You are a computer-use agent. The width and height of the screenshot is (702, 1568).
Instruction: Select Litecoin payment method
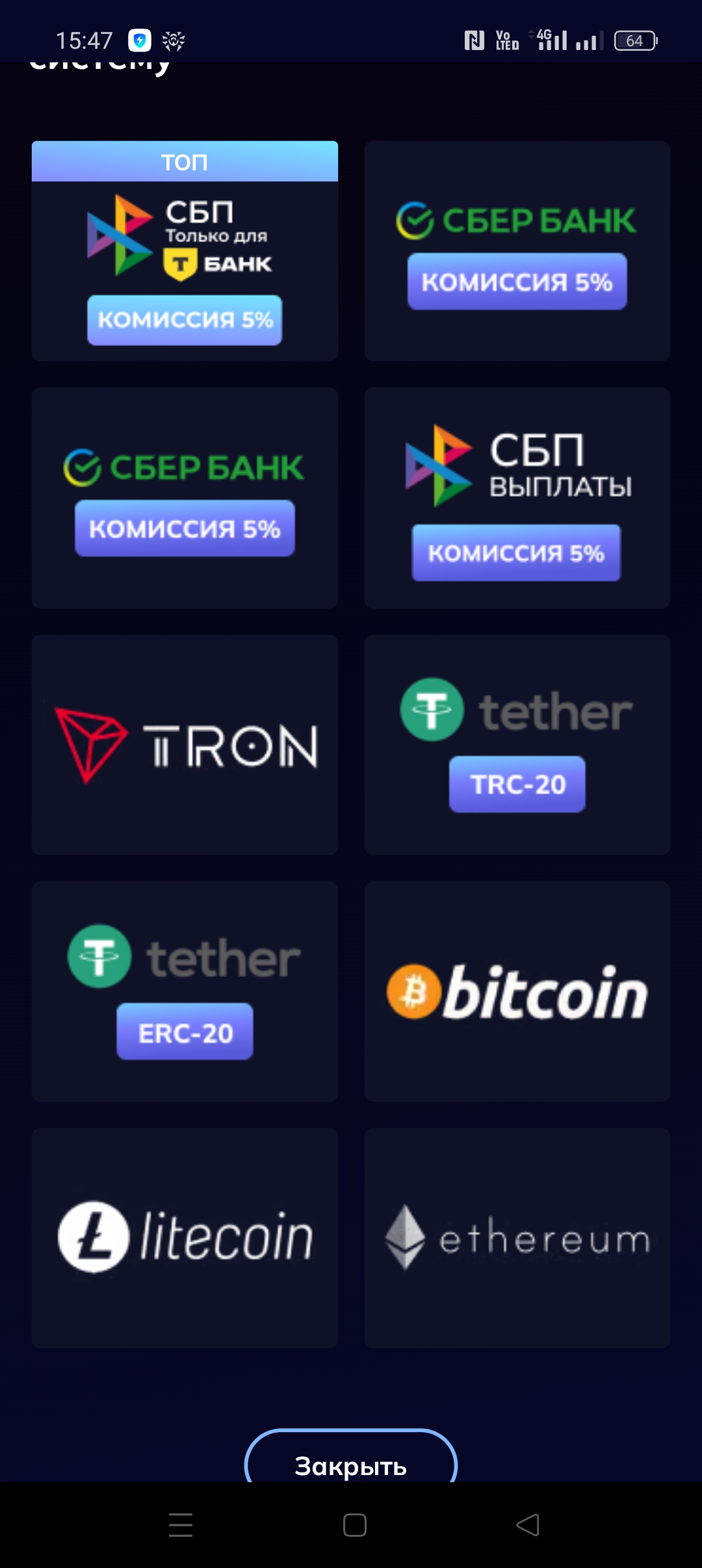pos(185,1238)
